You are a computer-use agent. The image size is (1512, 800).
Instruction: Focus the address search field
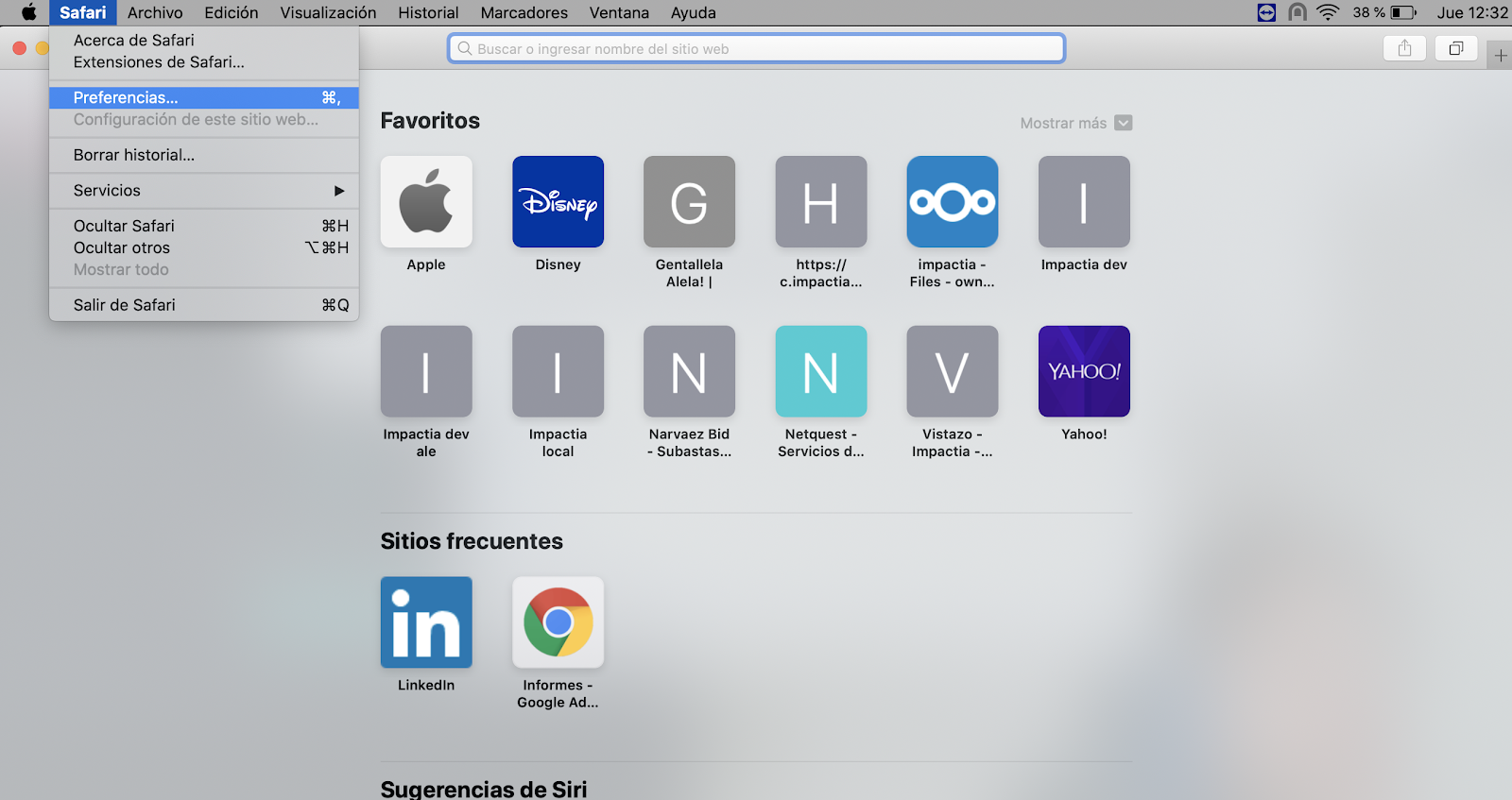(756, 49)
